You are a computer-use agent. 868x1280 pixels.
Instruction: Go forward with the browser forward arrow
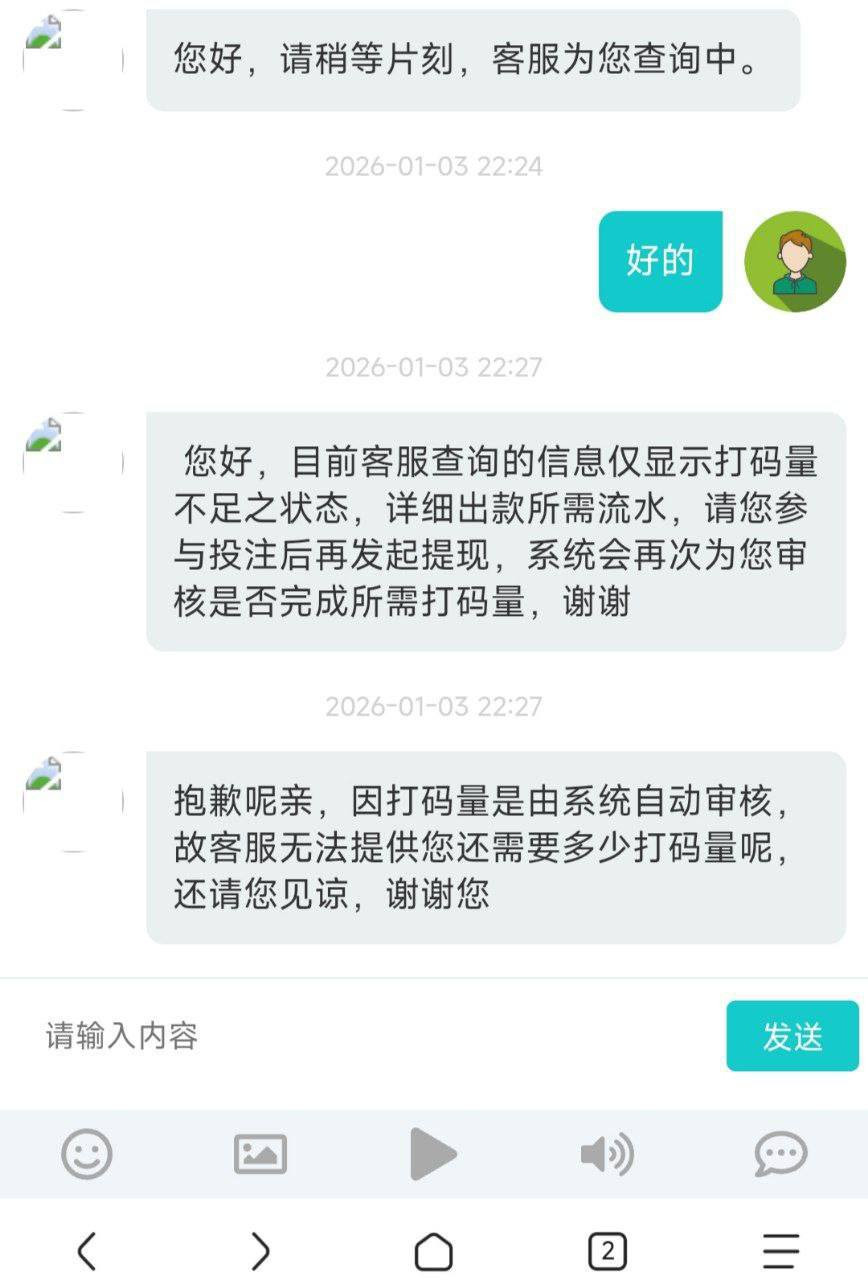click(x=260, y=1250)
